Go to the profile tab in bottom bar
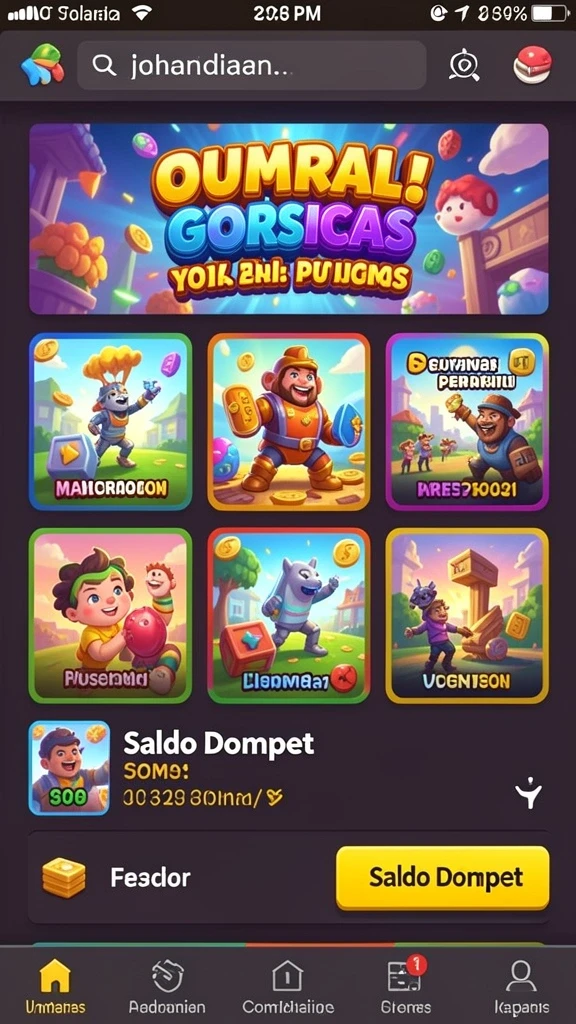The width and height of the screenshot is (576, 1024). point(521,986)
